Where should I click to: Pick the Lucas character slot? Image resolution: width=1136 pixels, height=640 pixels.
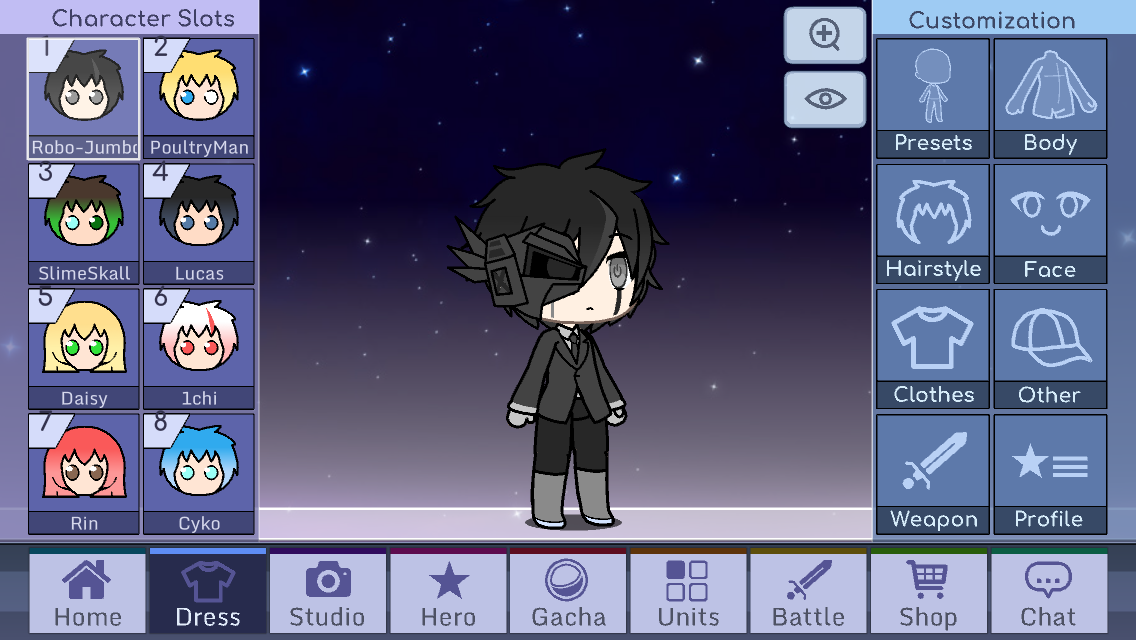point(199,224)
